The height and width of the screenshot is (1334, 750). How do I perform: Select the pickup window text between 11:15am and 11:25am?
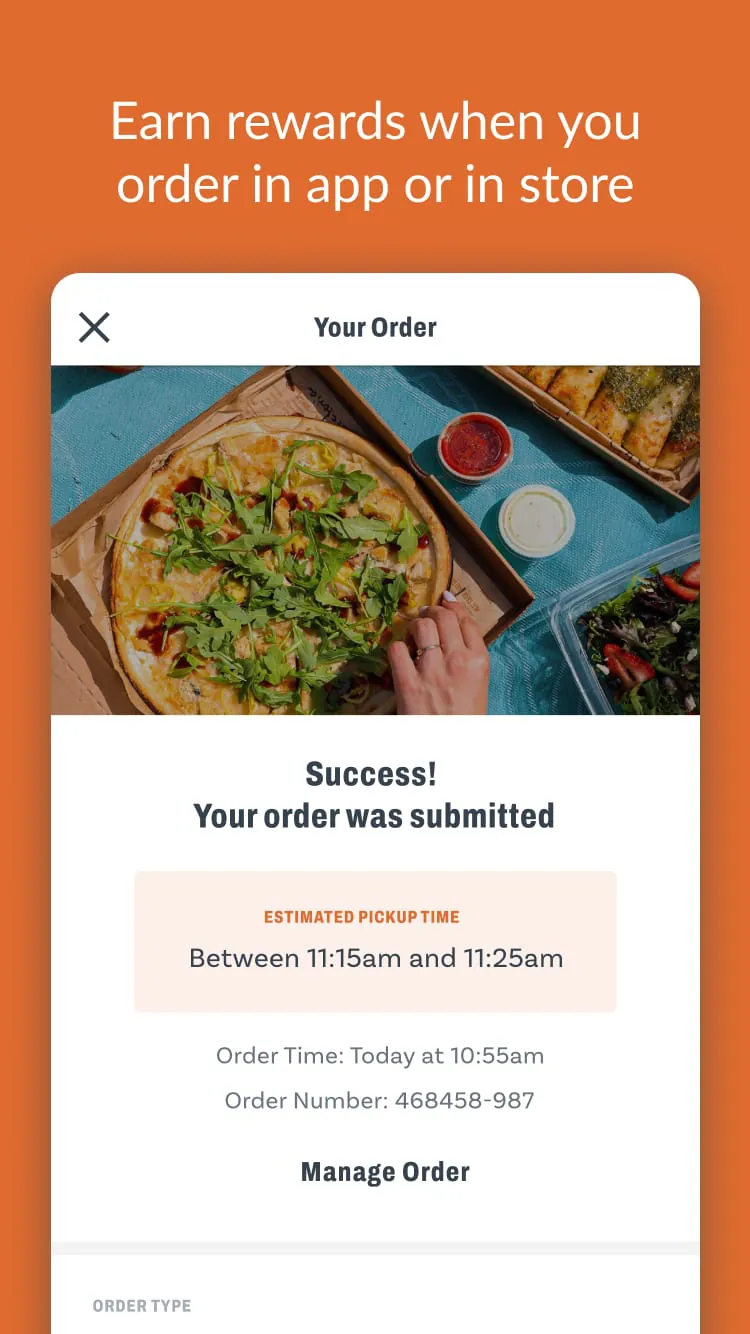click(x=375, y=958)
